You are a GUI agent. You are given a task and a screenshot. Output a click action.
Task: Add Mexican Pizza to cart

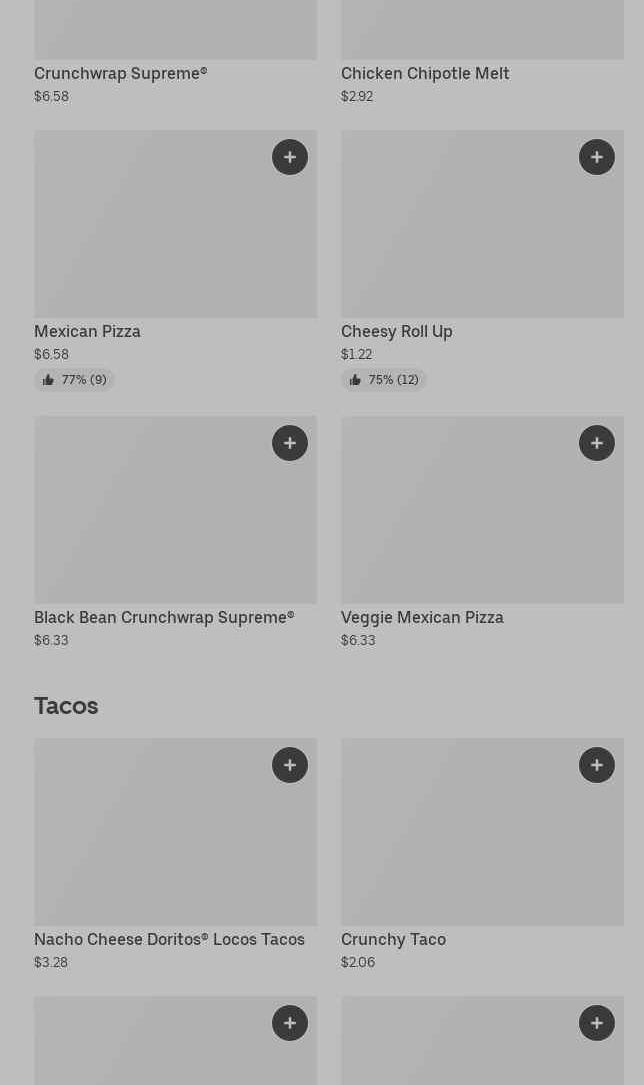[290, 157]
